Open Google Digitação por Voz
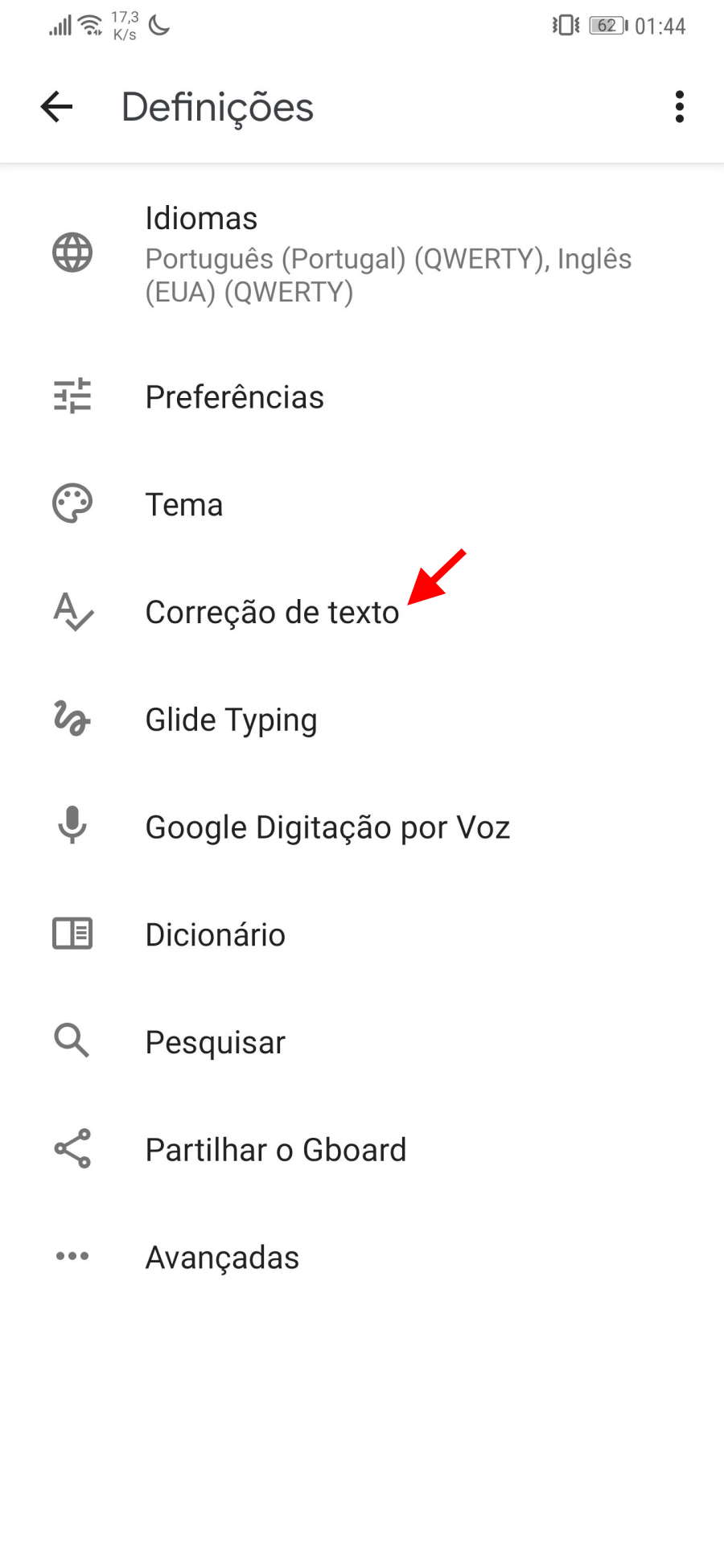The image size is (724, 1568). pos(362,827)
